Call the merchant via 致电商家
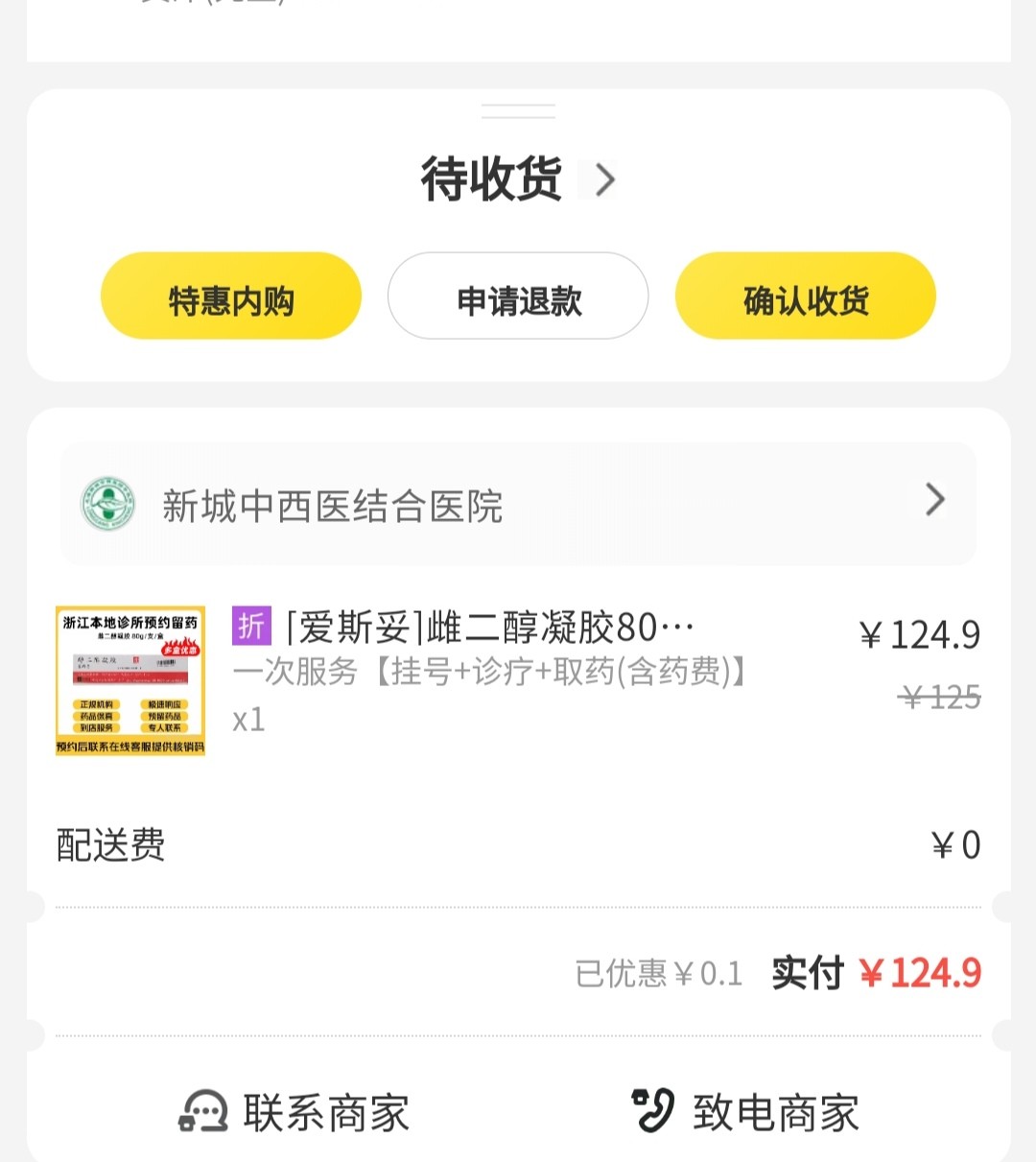 click(x=745, y=1112)
